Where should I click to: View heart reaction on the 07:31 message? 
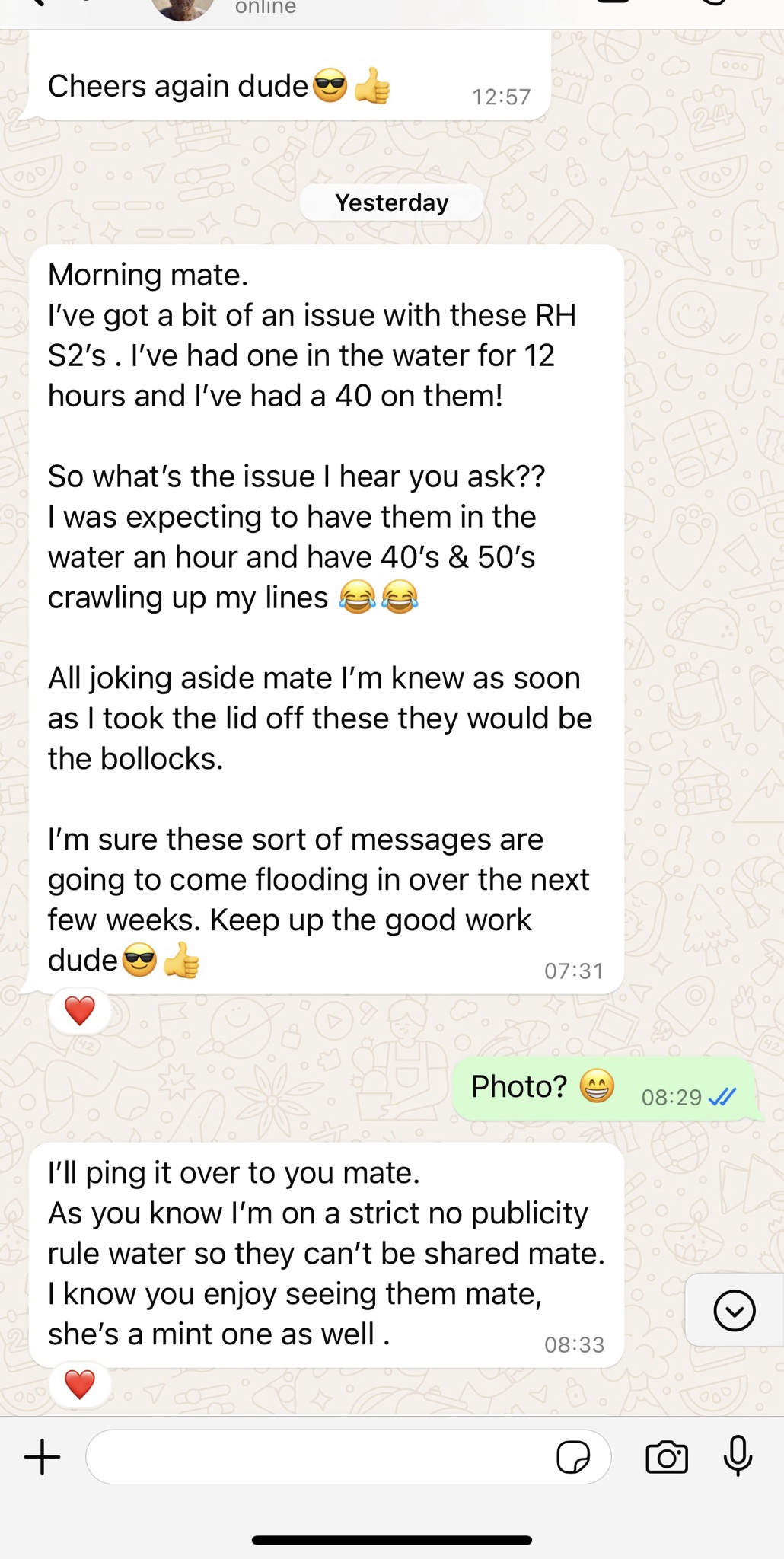[79, 1012]
